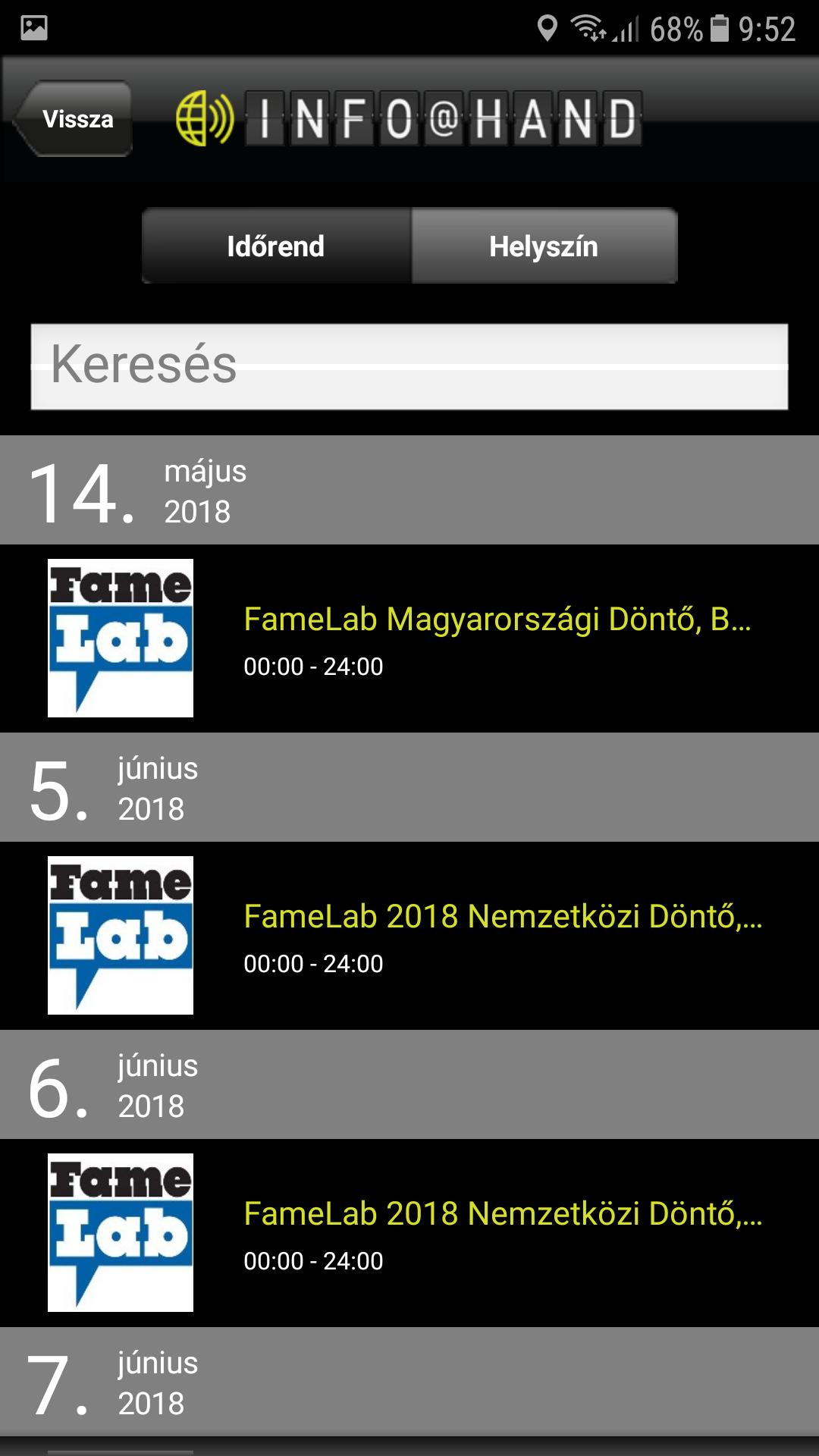Focus the Keresés search field

409,367
